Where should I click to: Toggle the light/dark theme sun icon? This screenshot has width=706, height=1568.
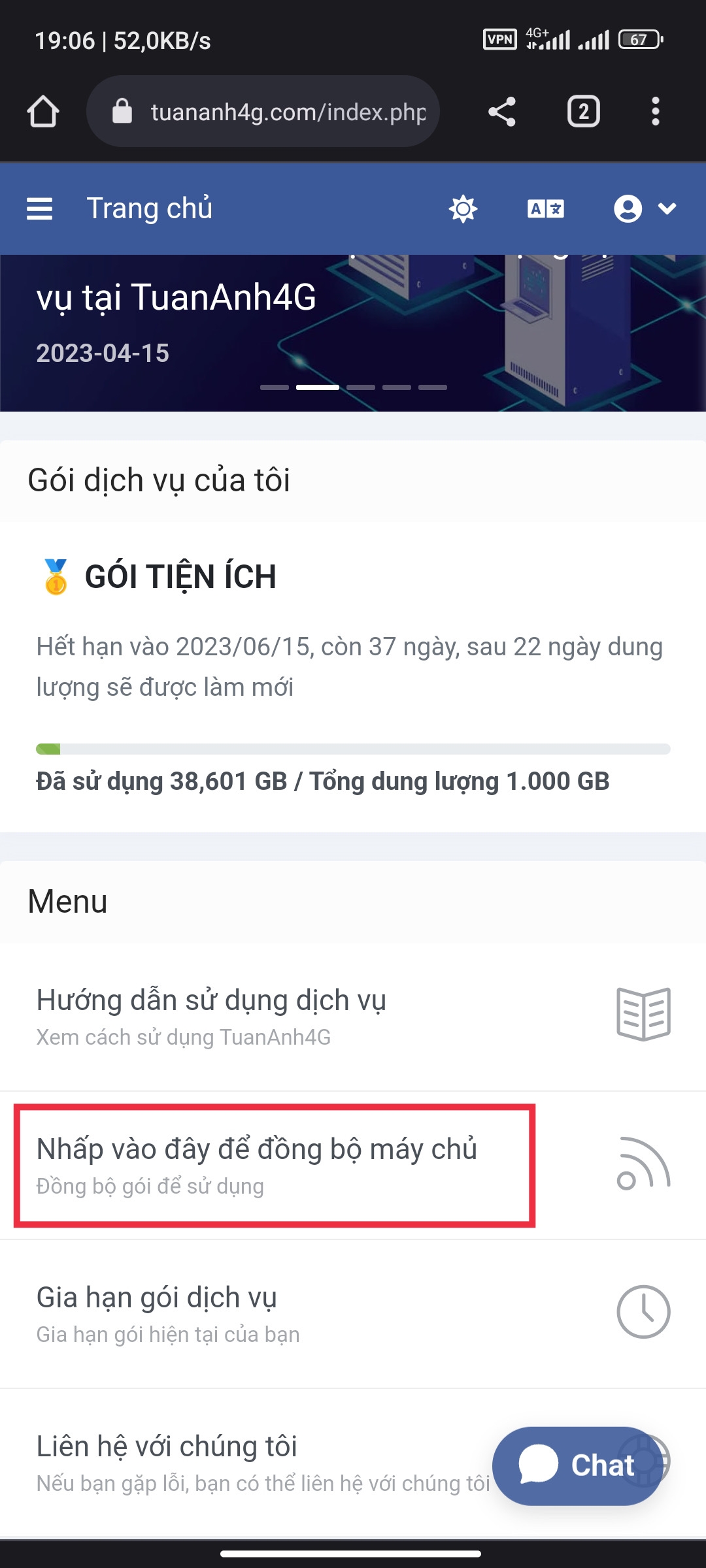point(463,209)
